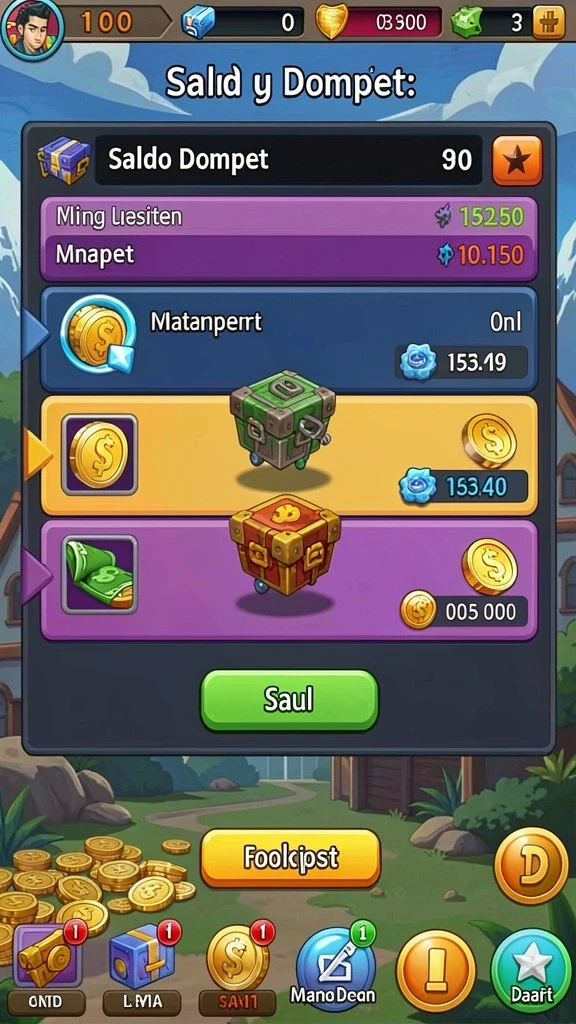Screen dimensions: 576x1024
Task: Select the red chest offer priced 005 000
Action: click(289, 580)
